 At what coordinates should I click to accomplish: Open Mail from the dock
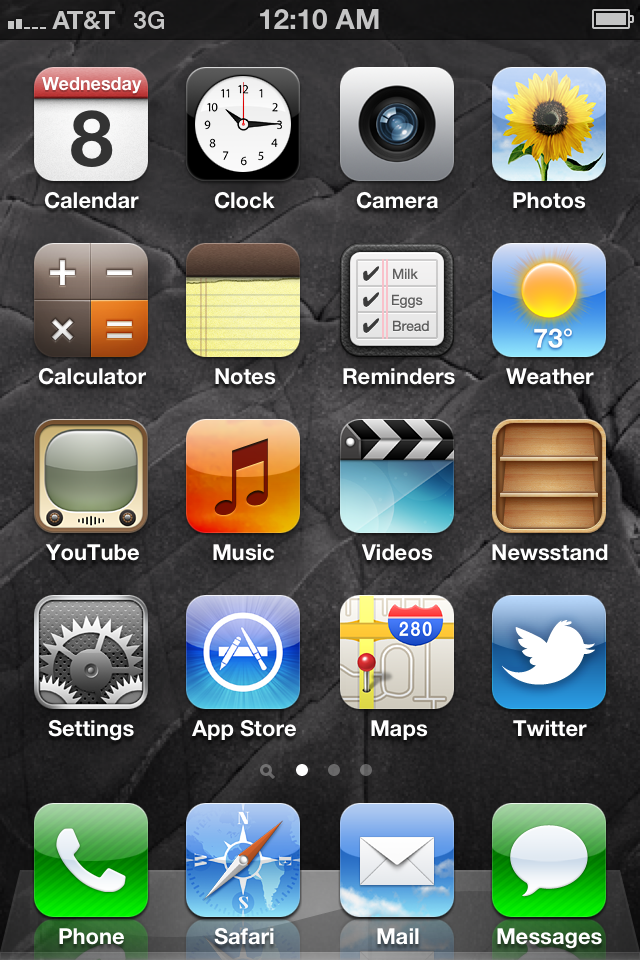coord(397,860)
